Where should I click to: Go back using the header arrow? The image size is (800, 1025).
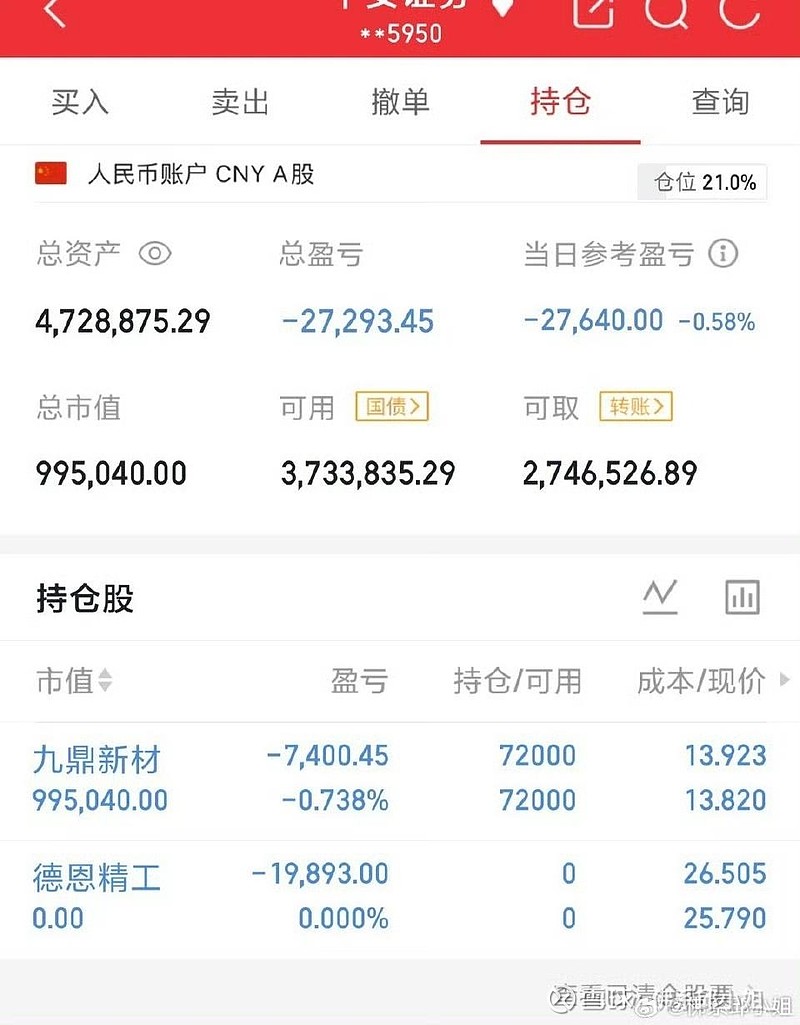(54, 14)
